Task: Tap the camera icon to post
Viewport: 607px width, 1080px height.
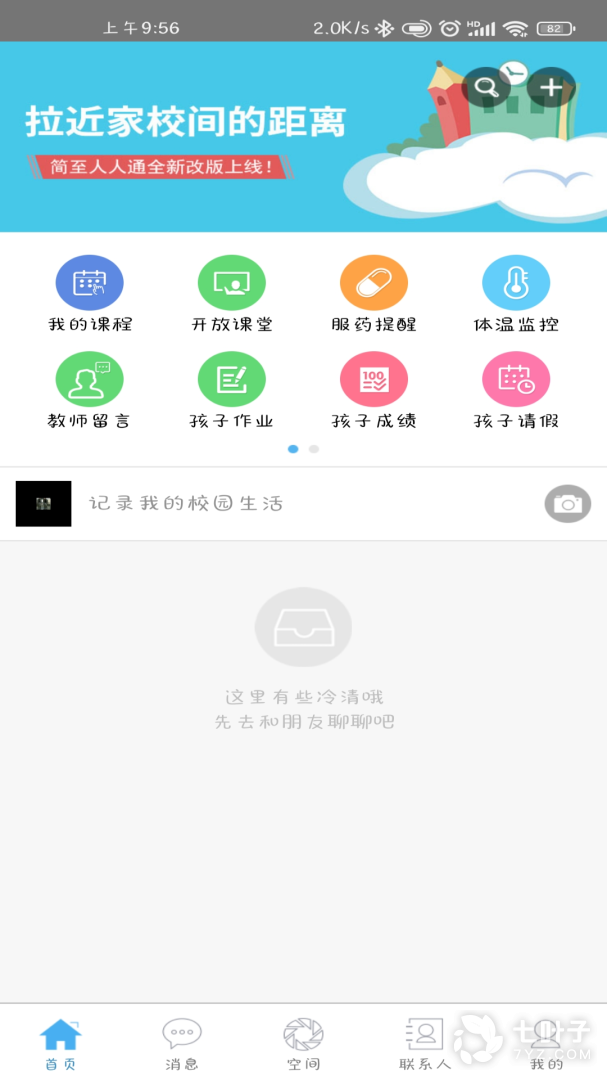Action: (567, 503)
